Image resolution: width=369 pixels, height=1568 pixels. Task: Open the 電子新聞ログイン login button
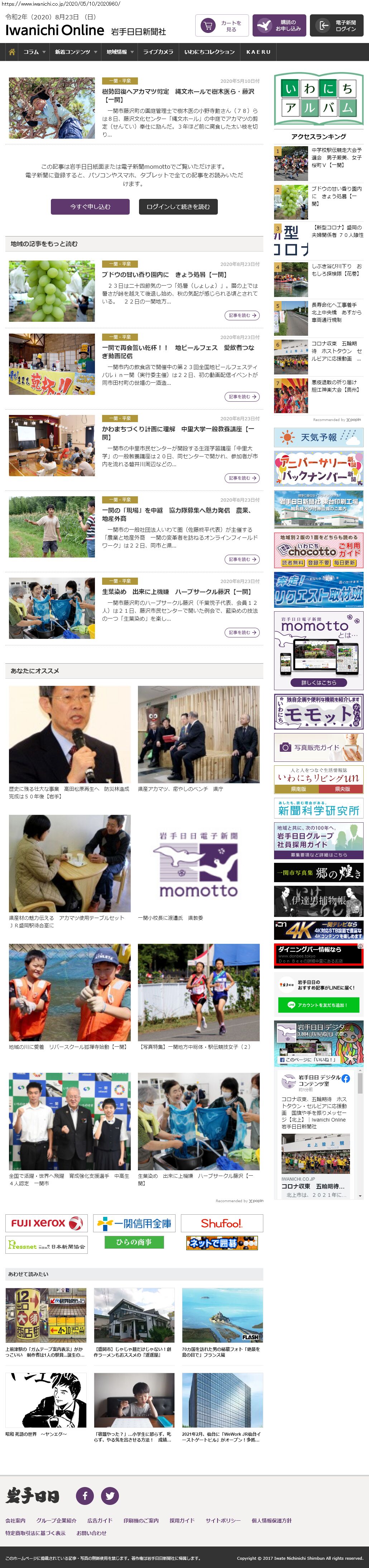point(337,25)
